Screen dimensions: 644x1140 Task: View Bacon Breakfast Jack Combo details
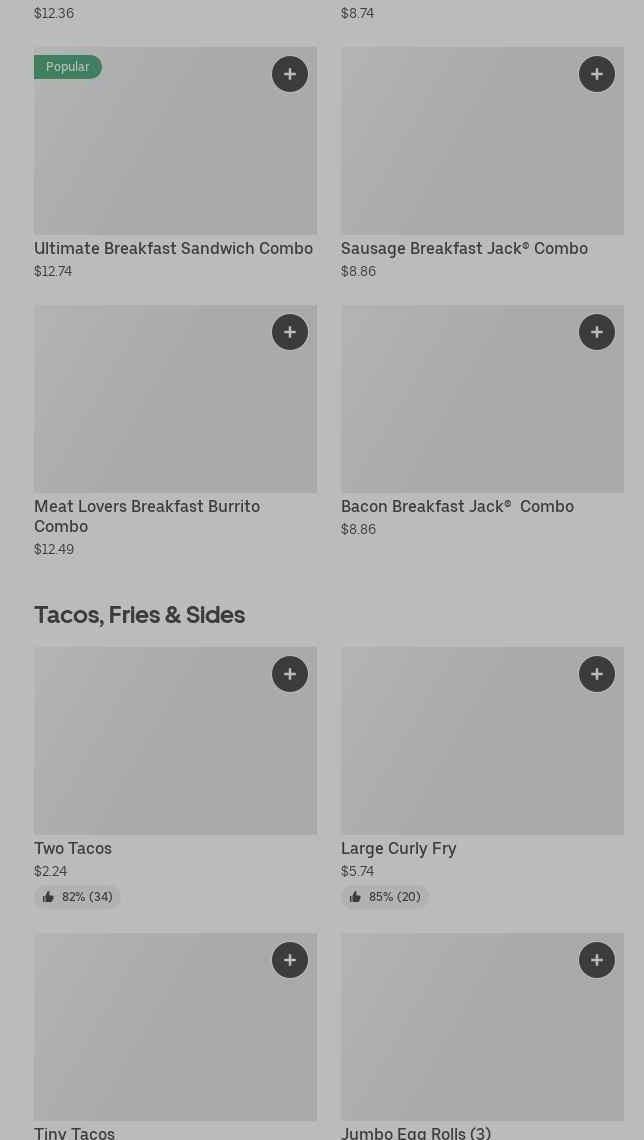[457, 506]
